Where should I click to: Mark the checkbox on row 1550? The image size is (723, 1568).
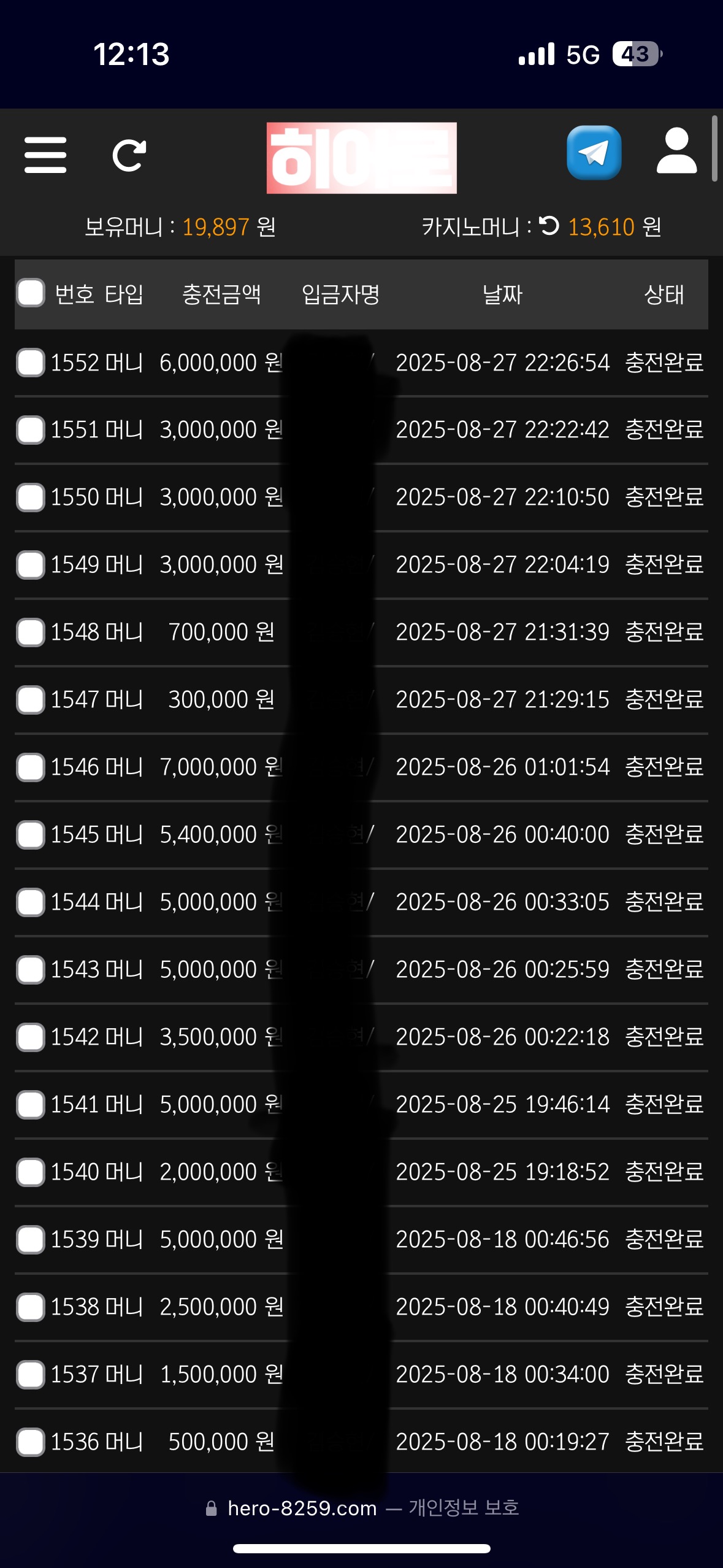pos(31,498)
